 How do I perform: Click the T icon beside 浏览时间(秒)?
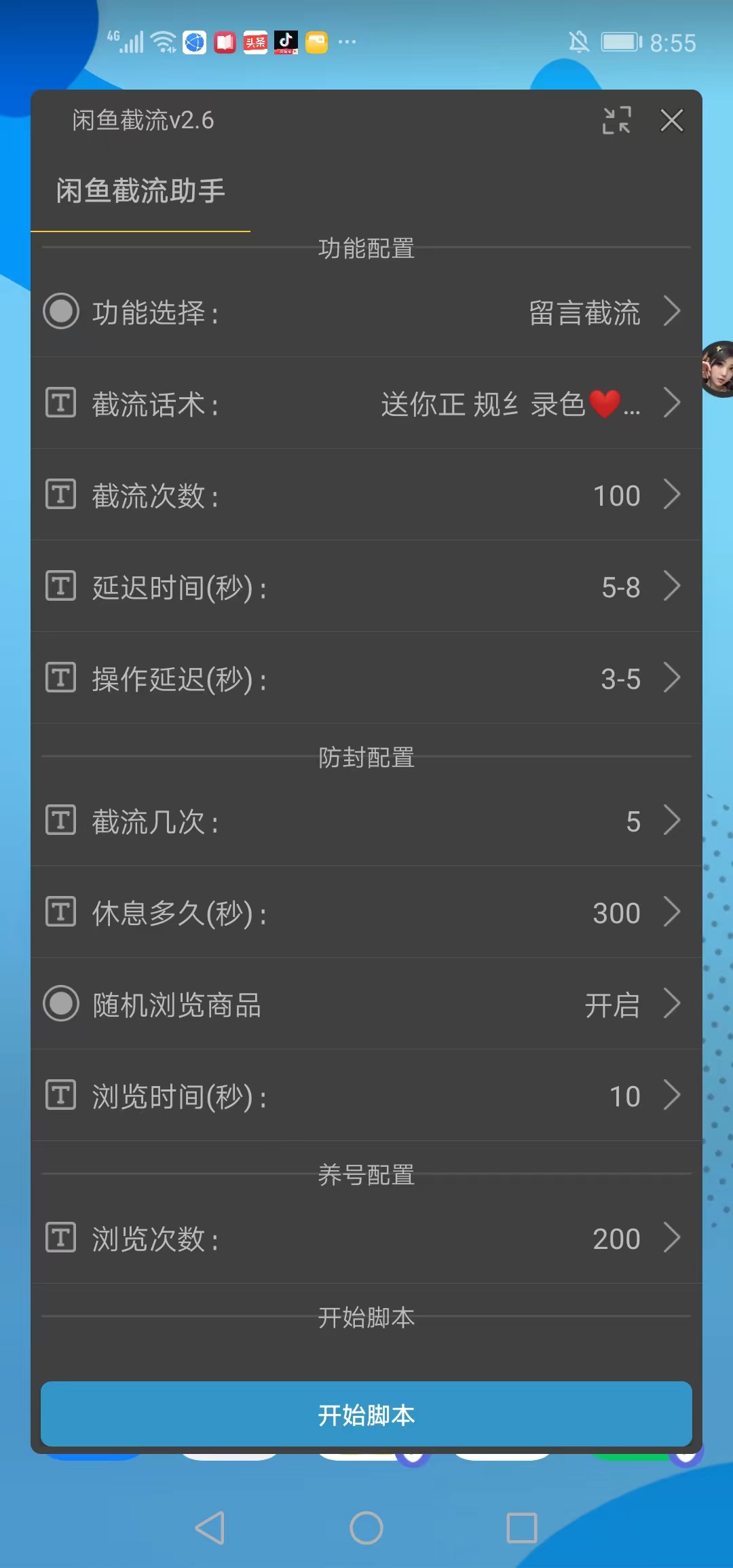point(61,1096)
